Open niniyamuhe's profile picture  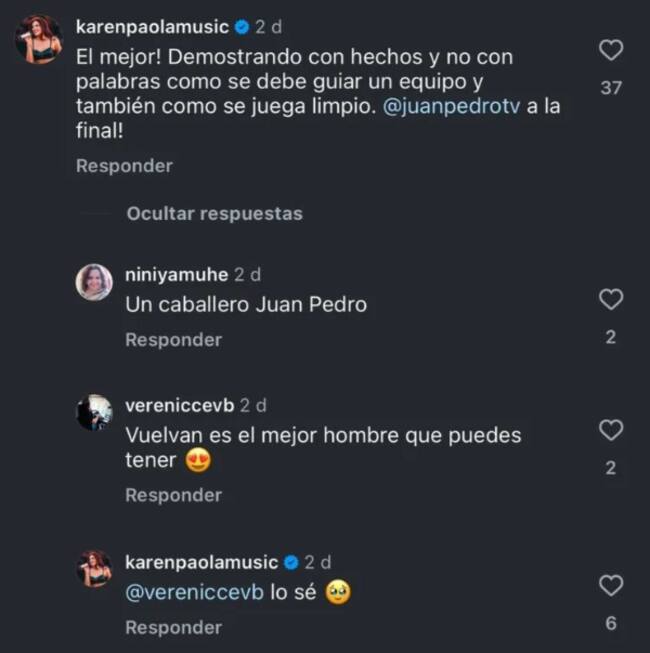click(94, 282)
